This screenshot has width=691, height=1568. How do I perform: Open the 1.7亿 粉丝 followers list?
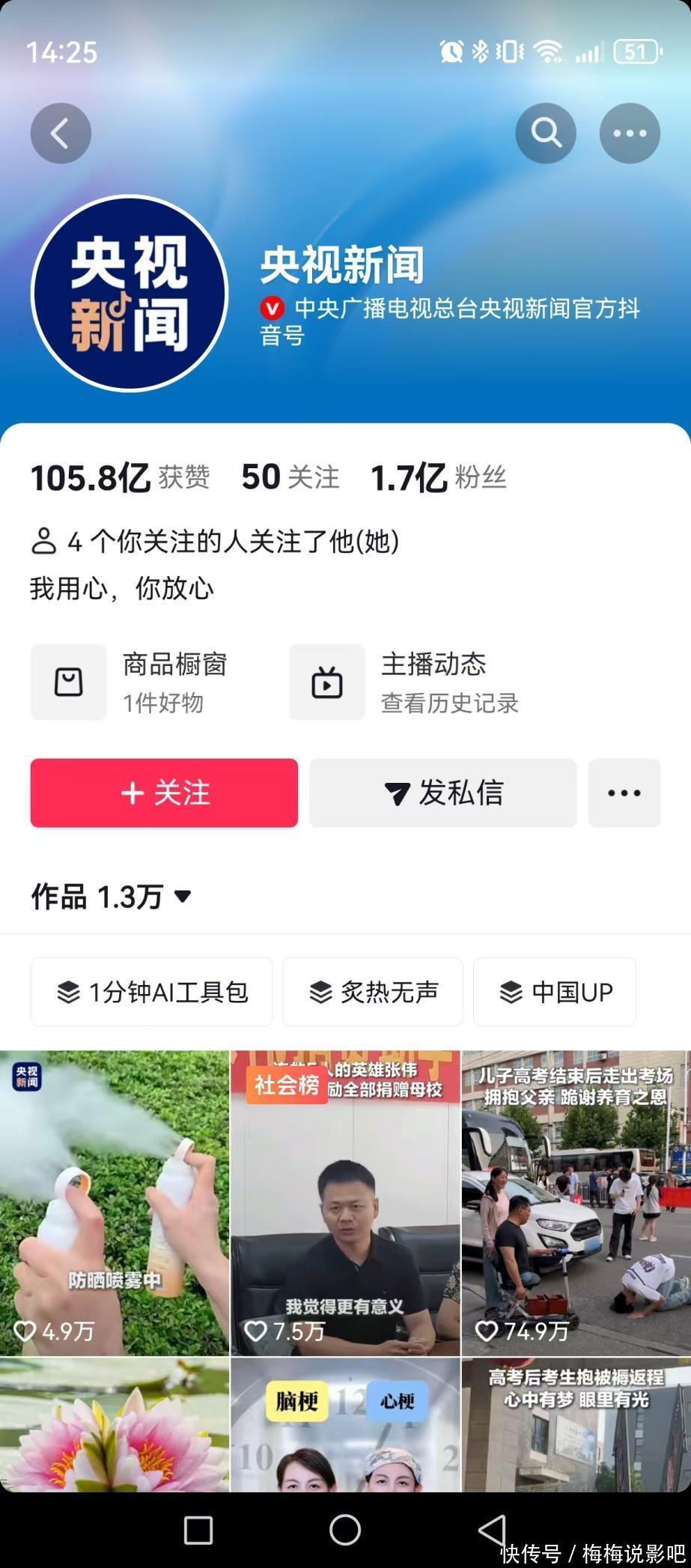439,477
